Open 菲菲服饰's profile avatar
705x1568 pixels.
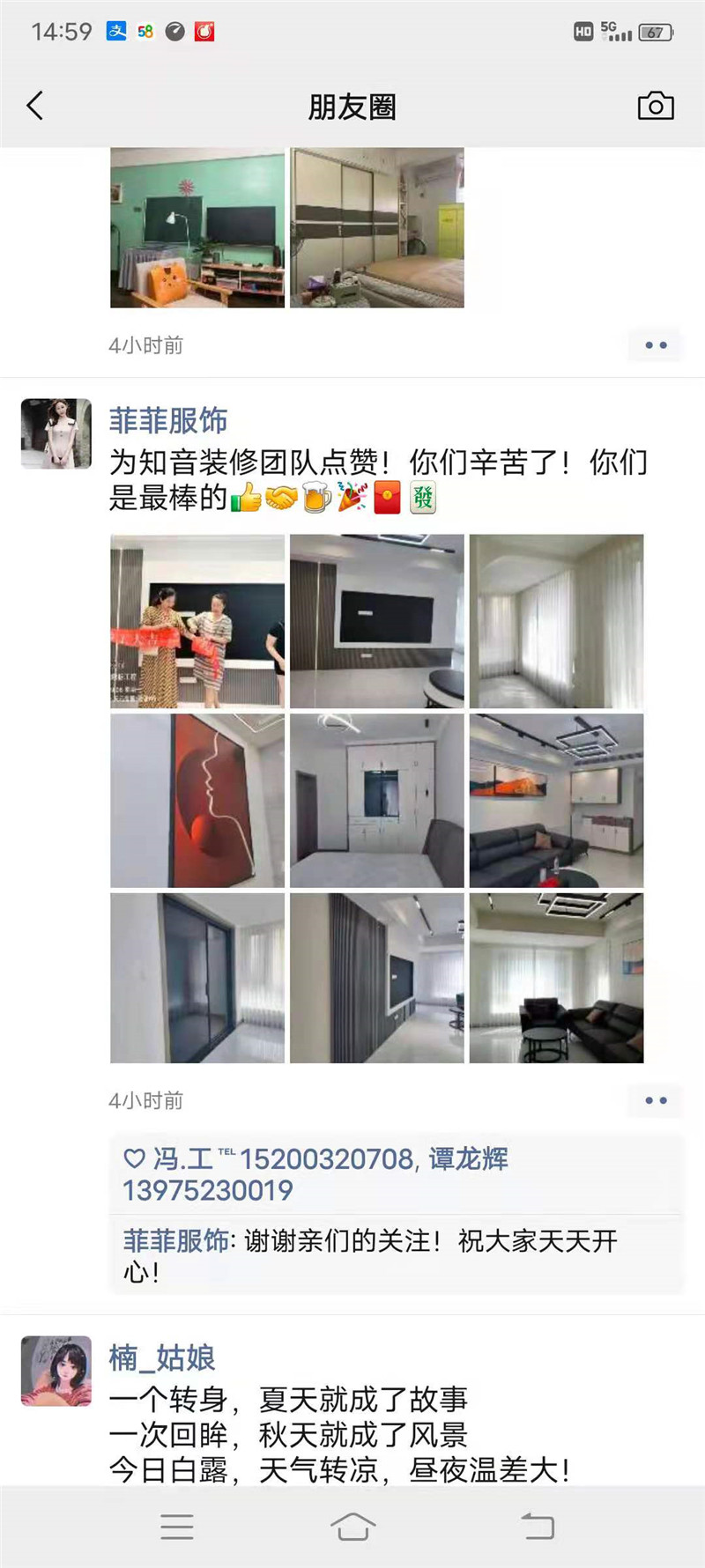(56, 433)
